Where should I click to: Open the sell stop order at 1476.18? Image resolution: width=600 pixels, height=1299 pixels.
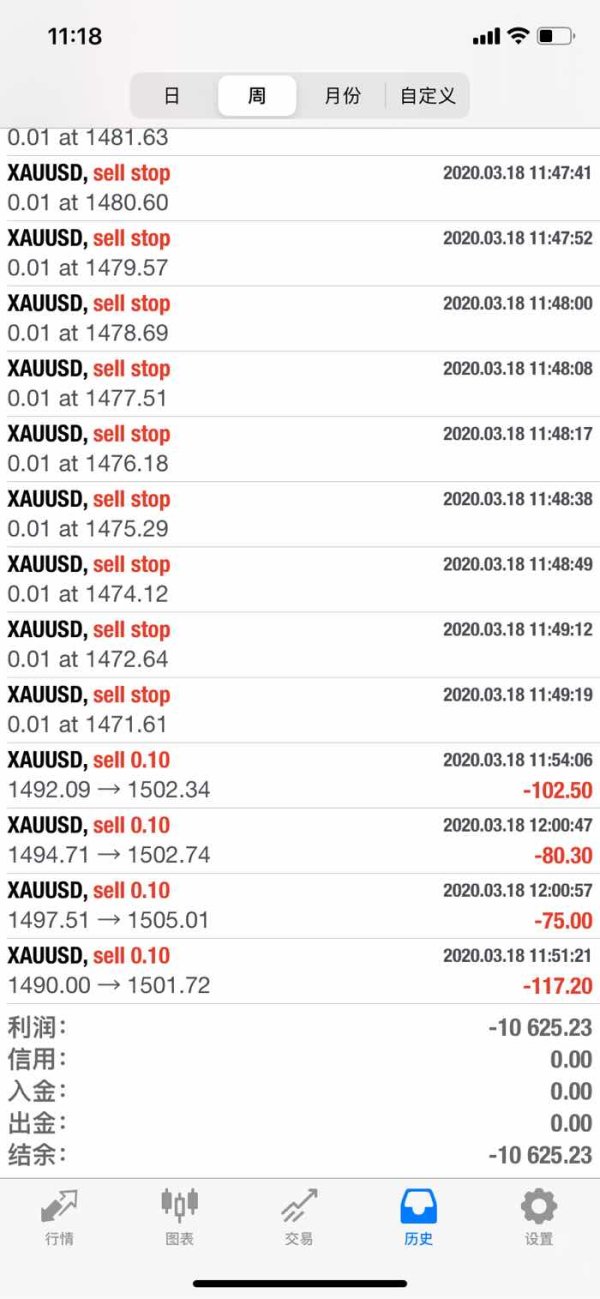point(300,449)
